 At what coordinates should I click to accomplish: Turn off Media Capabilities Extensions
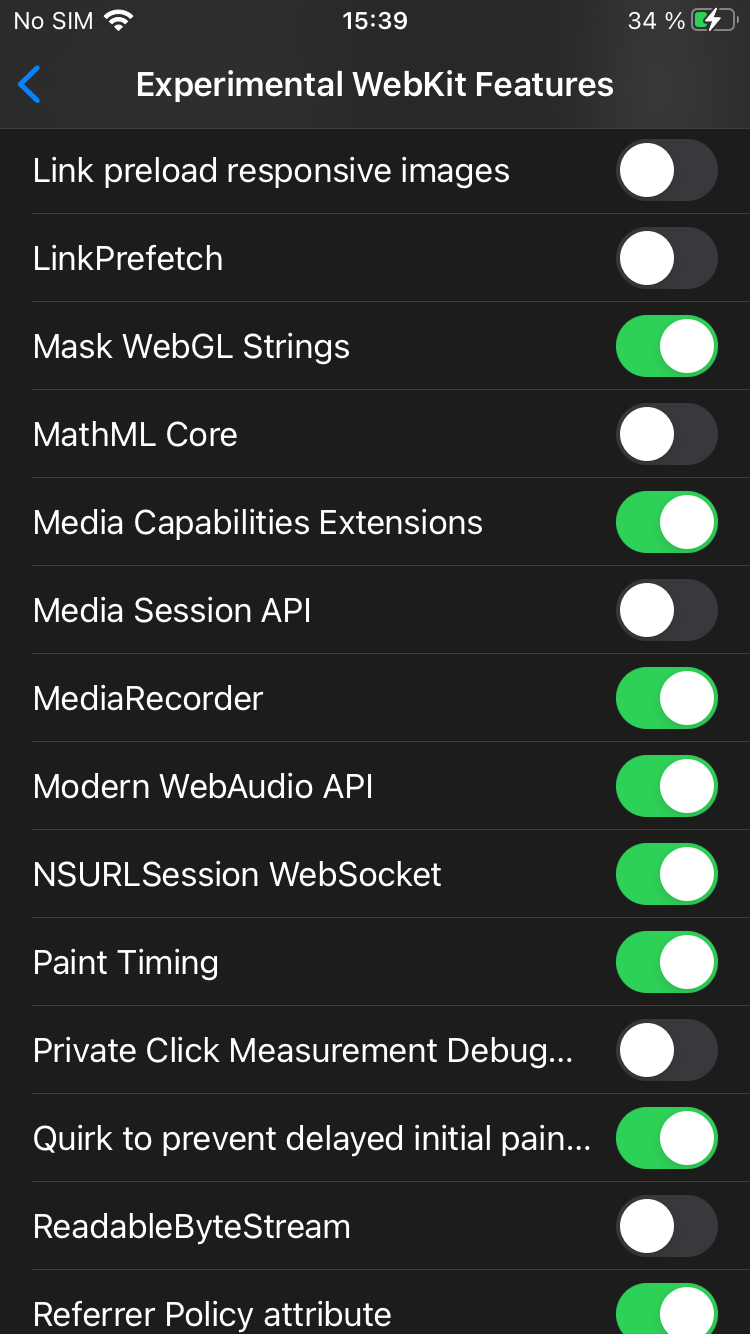[666, 523]
